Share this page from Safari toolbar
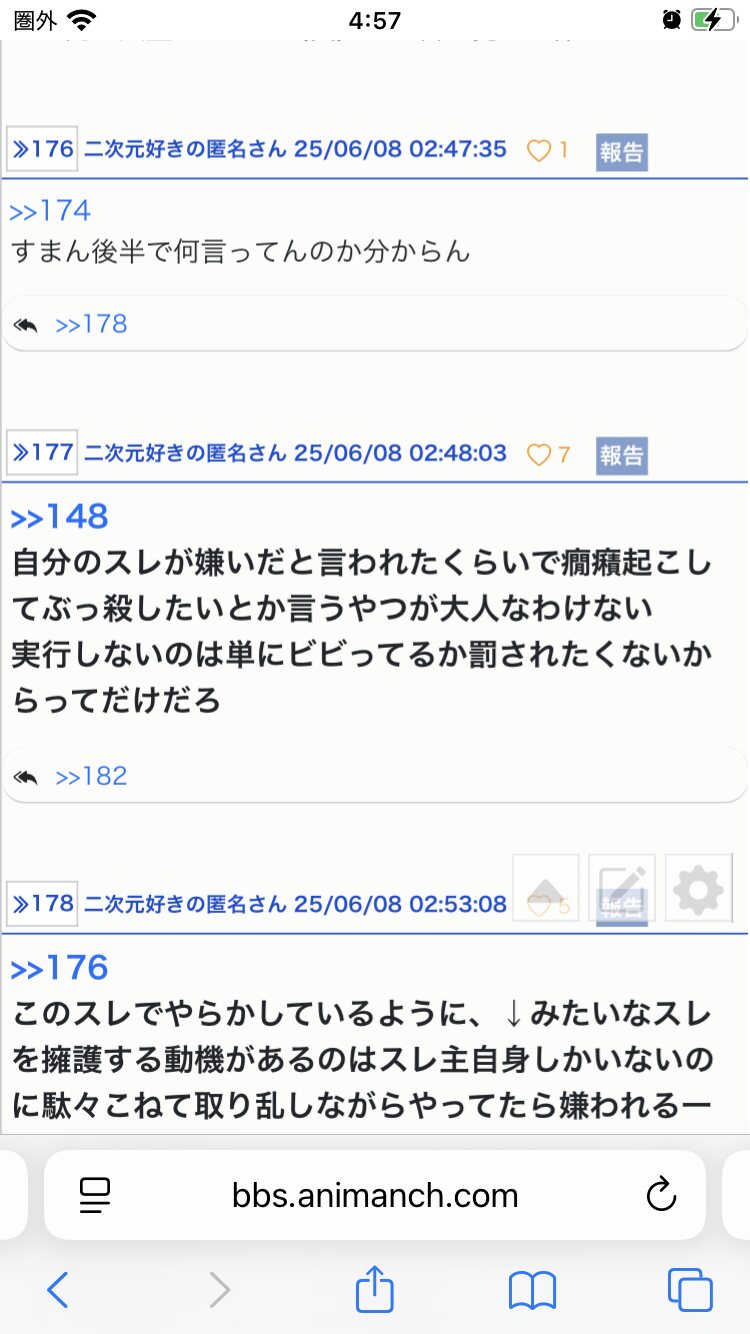The width and height of the screenshot is (750, 1334). pyautogui.click(x=375, y=1289)
